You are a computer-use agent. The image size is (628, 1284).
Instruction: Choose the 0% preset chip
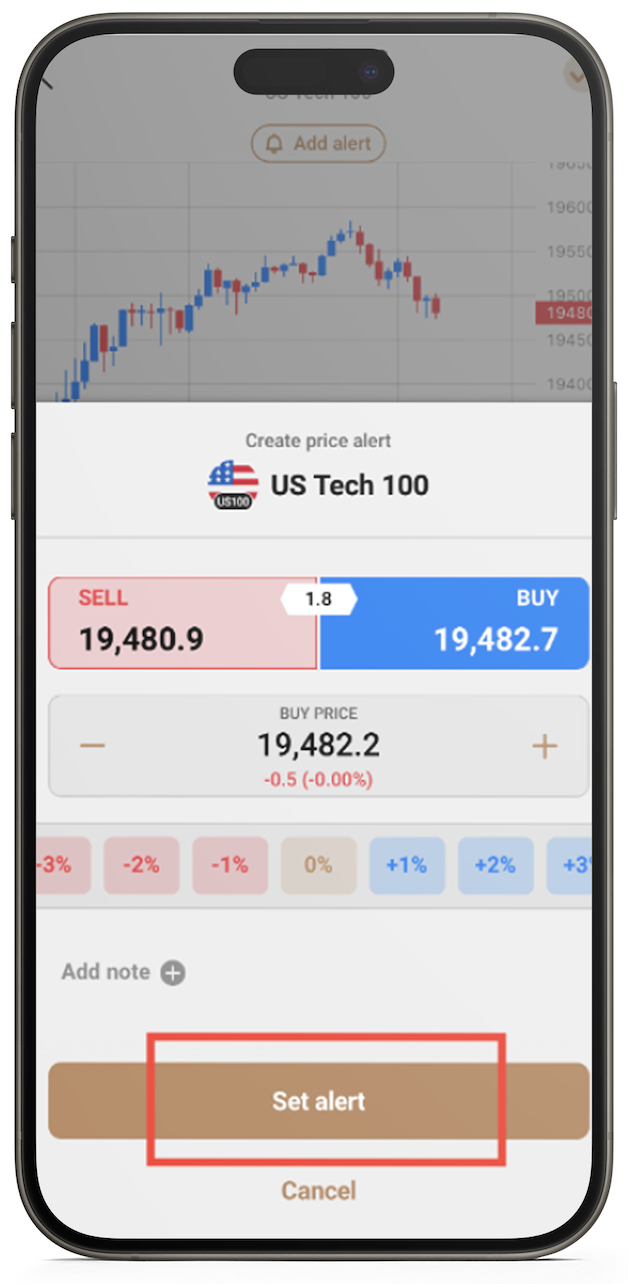[318, 865]
